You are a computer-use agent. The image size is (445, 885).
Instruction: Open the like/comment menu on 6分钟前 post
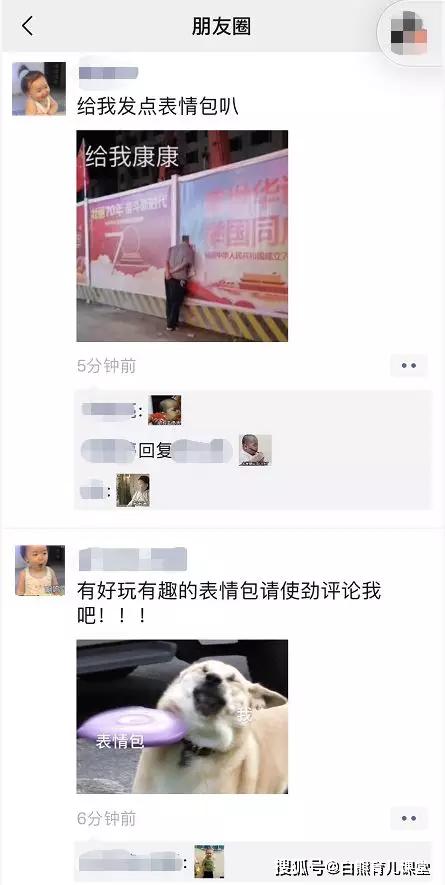(x=409, y=818)
